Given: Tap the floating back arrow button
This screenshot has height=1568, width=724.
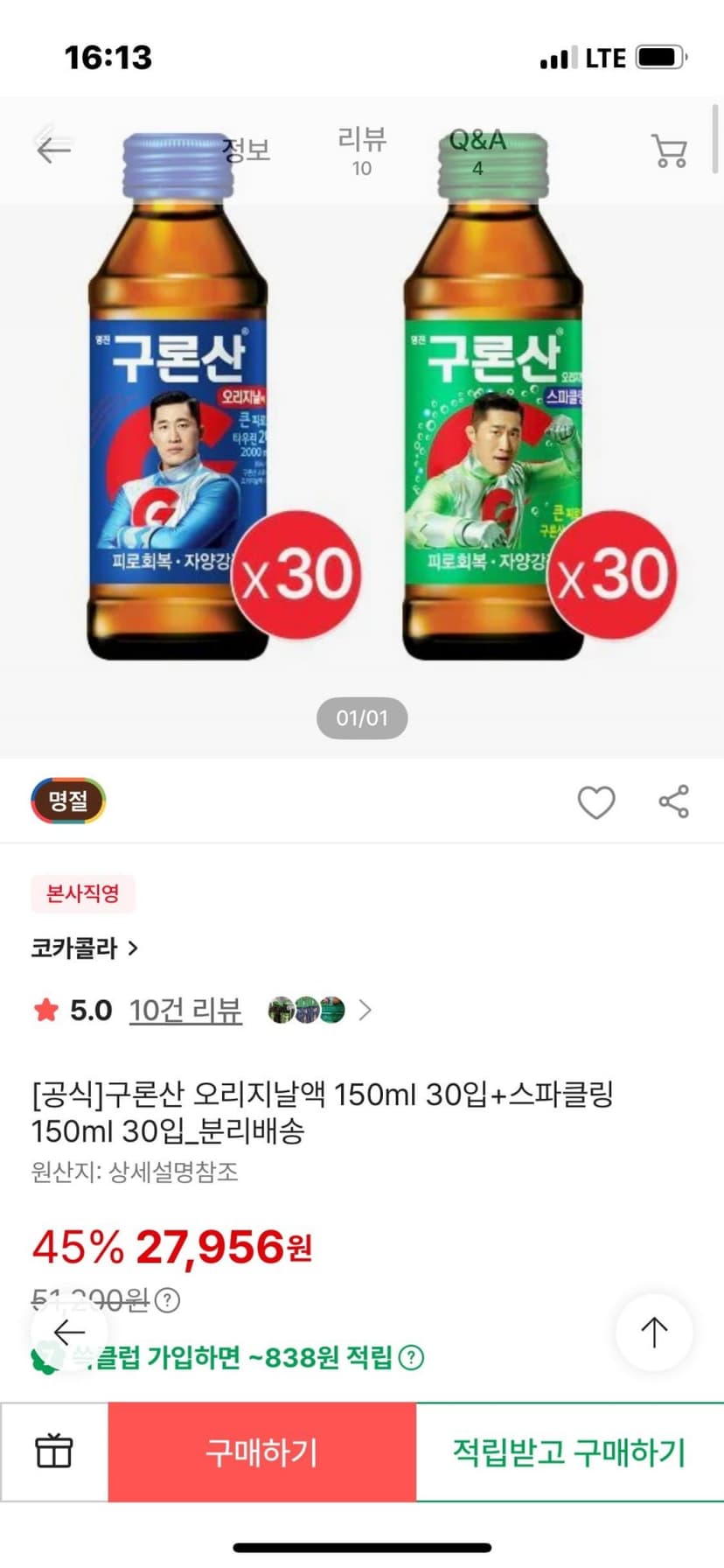Looking at the screenshot, I should [x=68, y=1332].
